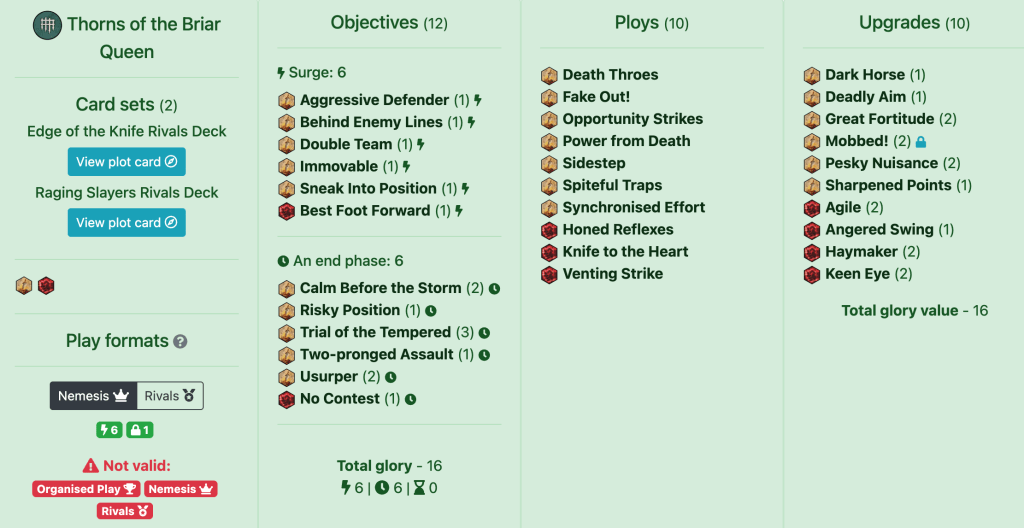1024x528 pixels.
Task: Open the Behind Enemy Lines objective
Action: tap(371, 122)
